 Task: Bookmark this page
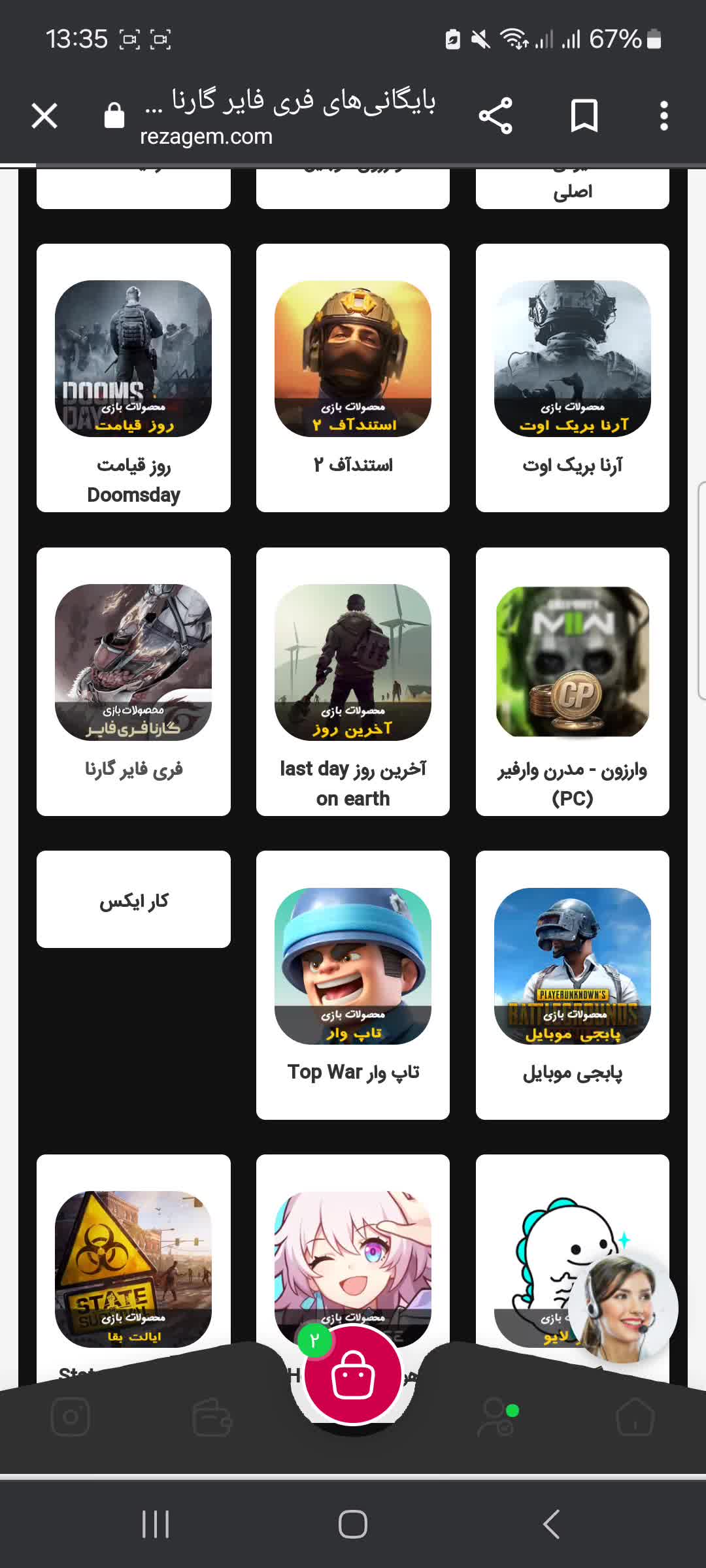coord(584,116)
